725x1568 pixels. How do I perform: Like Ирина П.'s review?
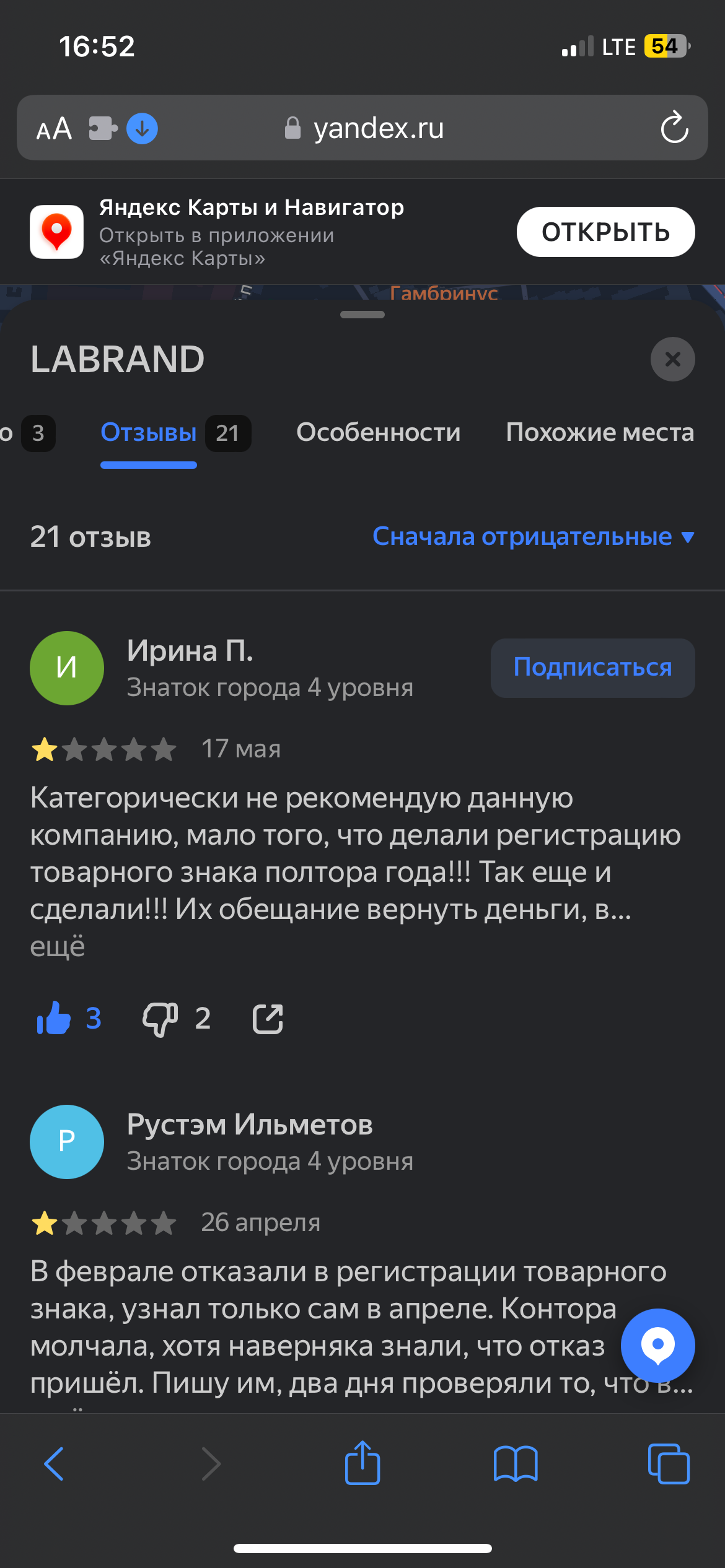pos(55,1019)
